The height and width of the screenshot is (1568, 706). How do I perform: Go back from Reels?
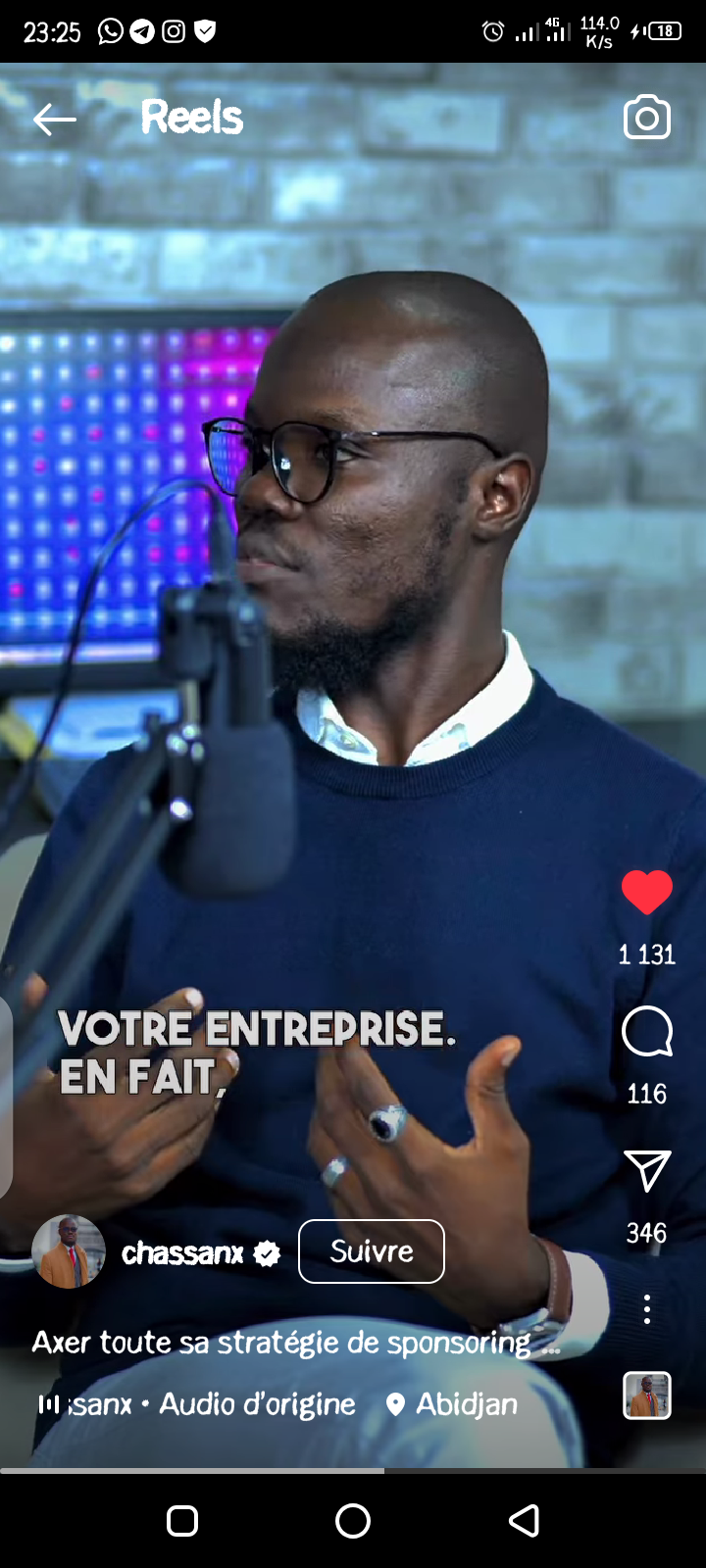click(54, 120)
